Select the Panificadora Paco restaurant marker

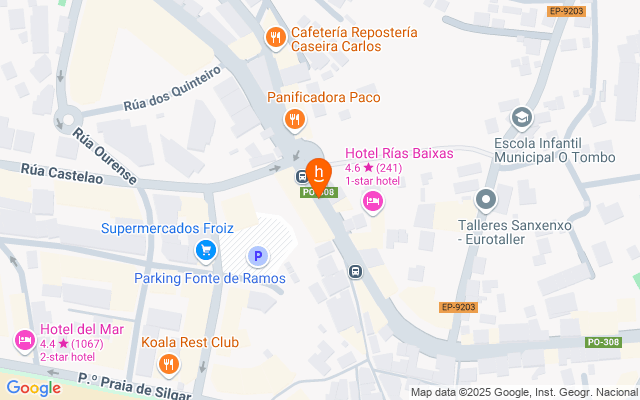point(293,121)
